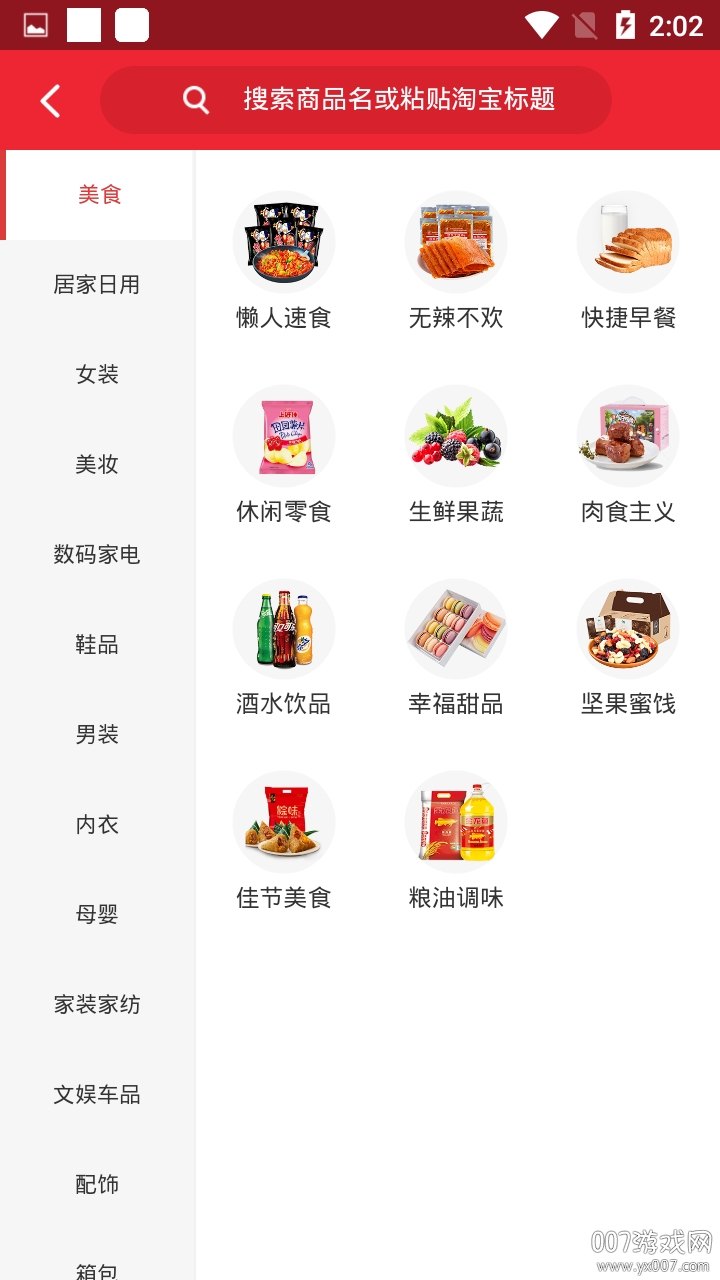Select 母婴 from the side list

[97, 915]
